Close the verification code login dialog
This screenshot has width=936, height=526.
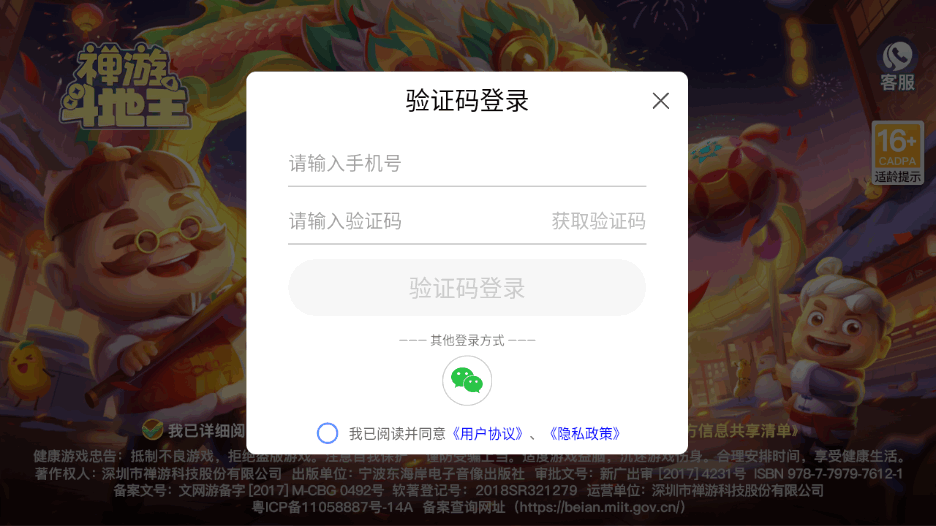coord(660,101)
